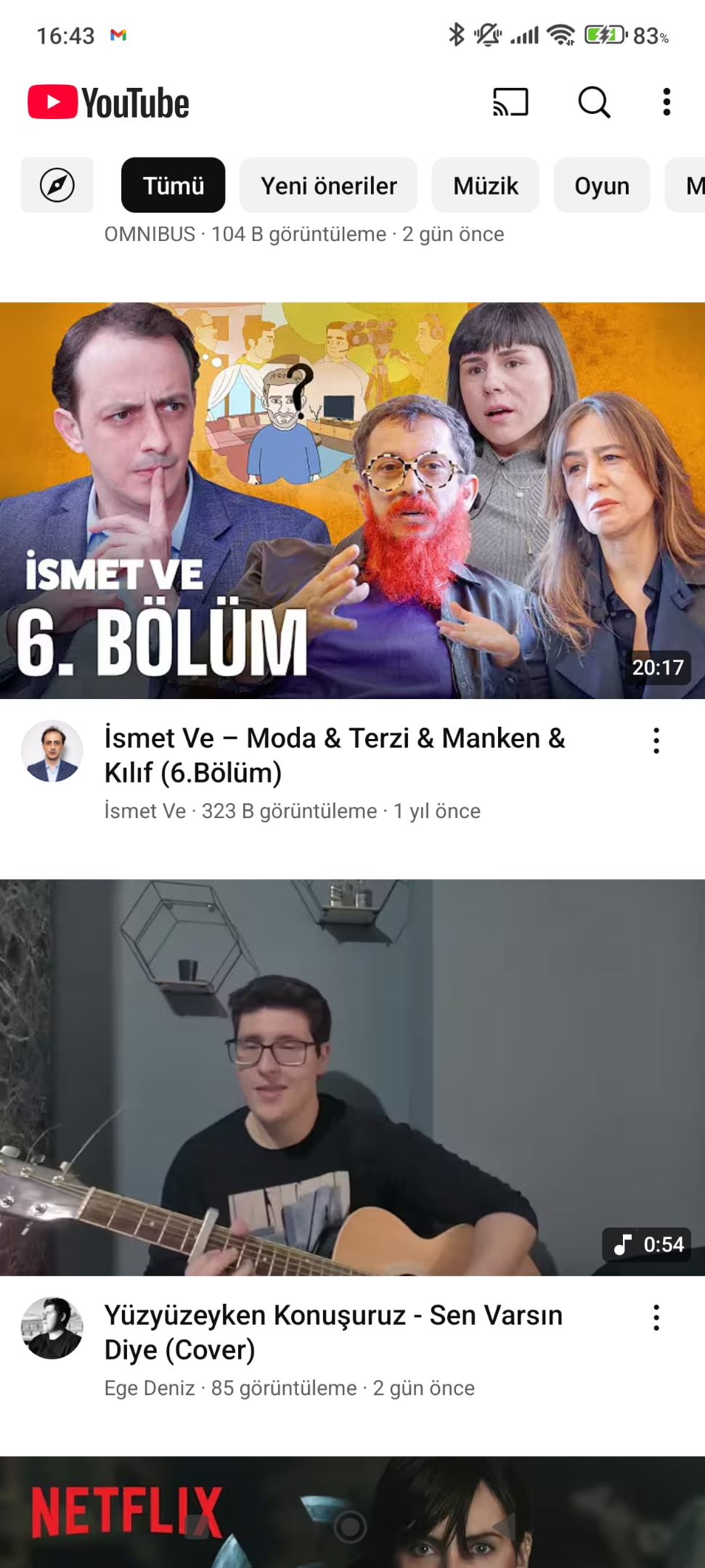Viewport: 705px width, 1568px height.
Task: Filter by Yeni öneriler chip
Action: point(328,185)
